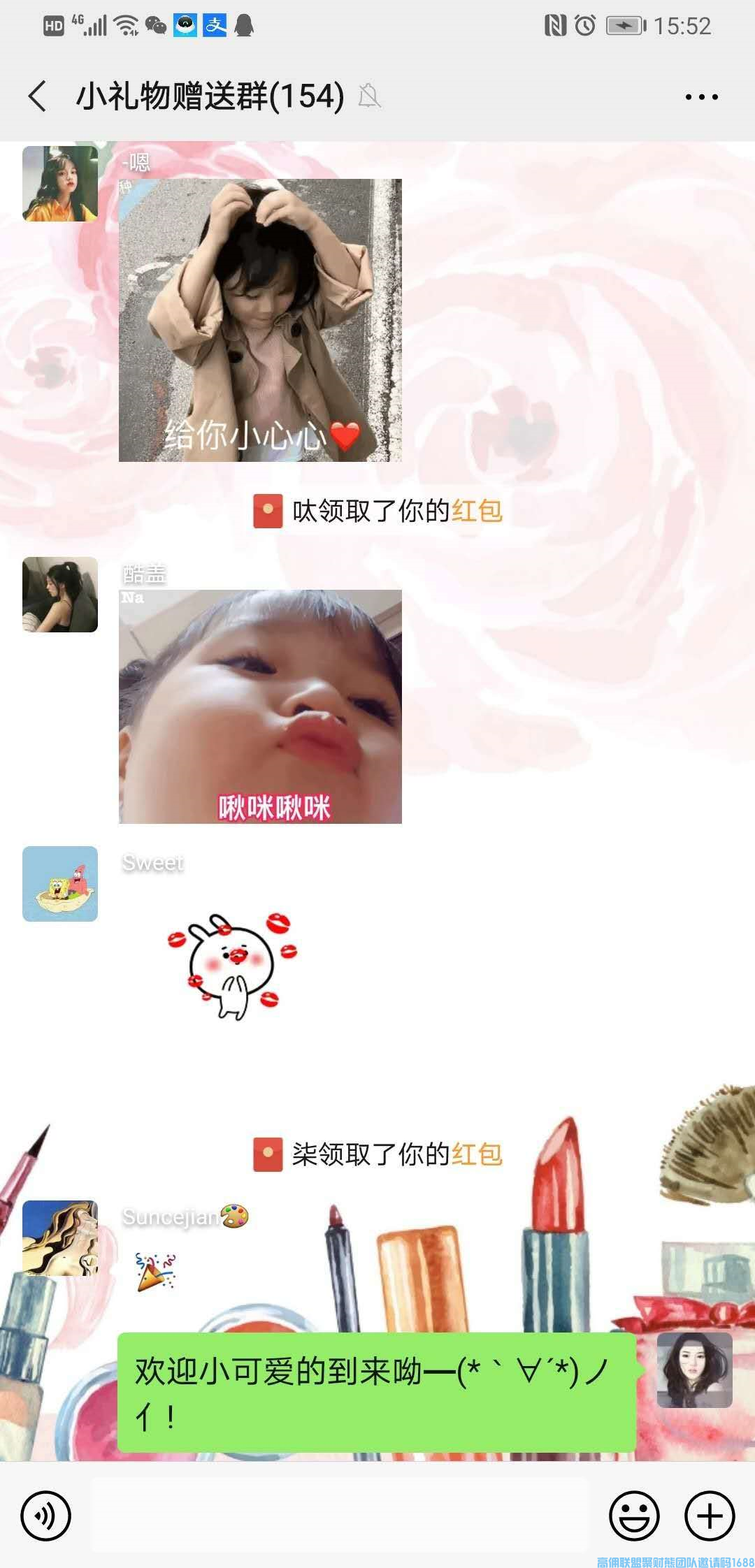View the 给你小心心 image sticker
Image resolution: width=755 pixels, height=1568 pixels.
(x=260, y=320)
